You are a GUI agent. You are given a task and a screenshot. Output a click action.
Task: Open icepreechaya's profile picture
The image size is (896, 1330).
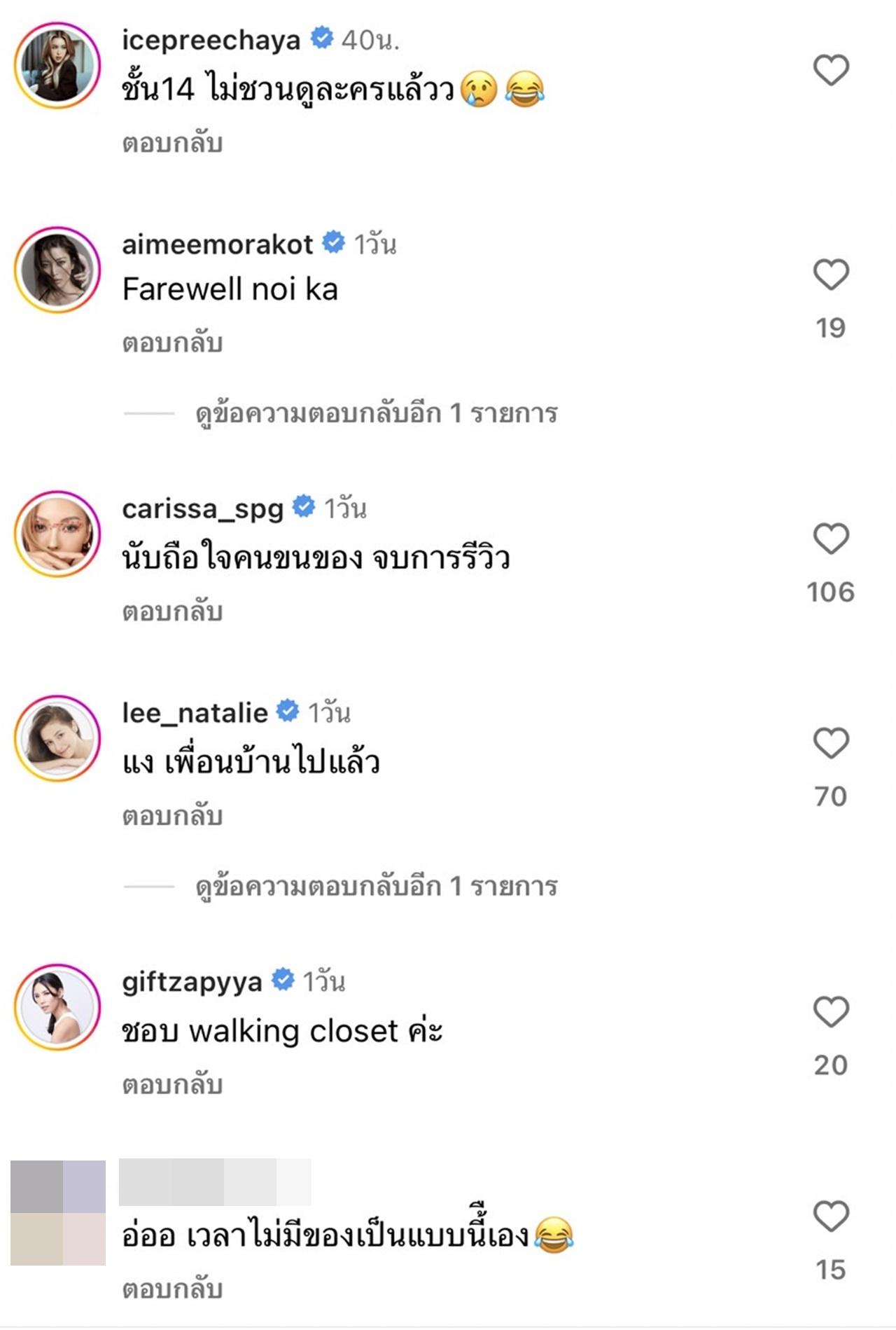click(57, 66)
